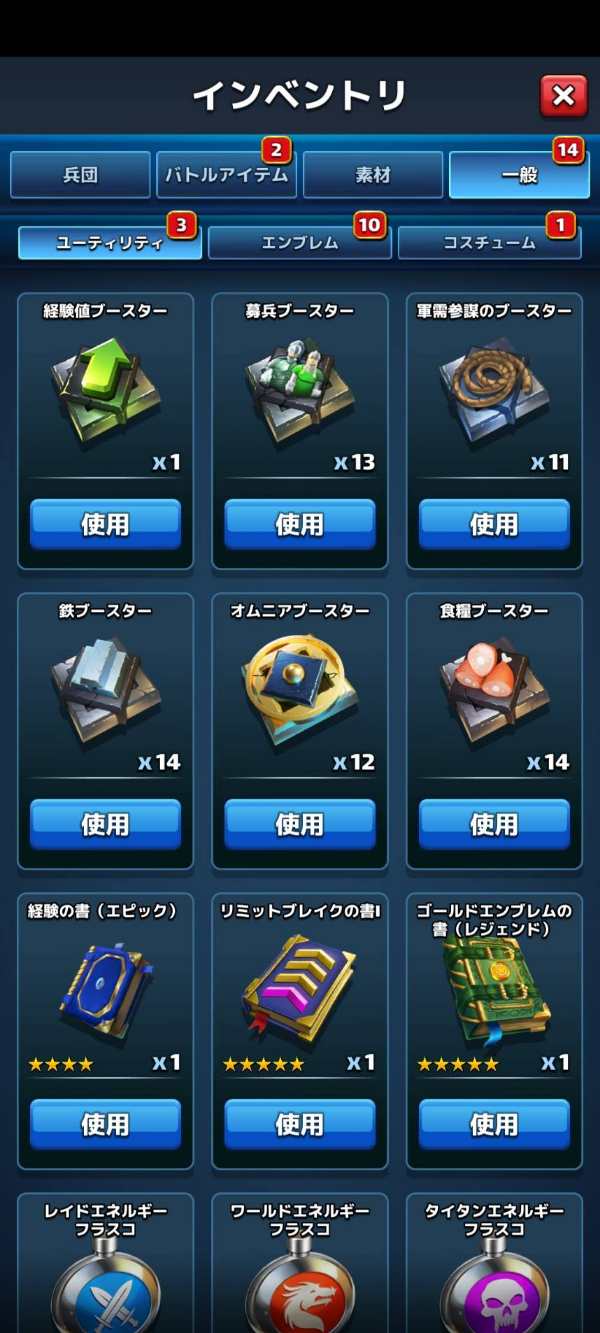Image resolution: width=600 pixels, height=1333 pixels.
Task: Use the オムニアブースター
Action: pyautogui.click(x=300, y=824)
